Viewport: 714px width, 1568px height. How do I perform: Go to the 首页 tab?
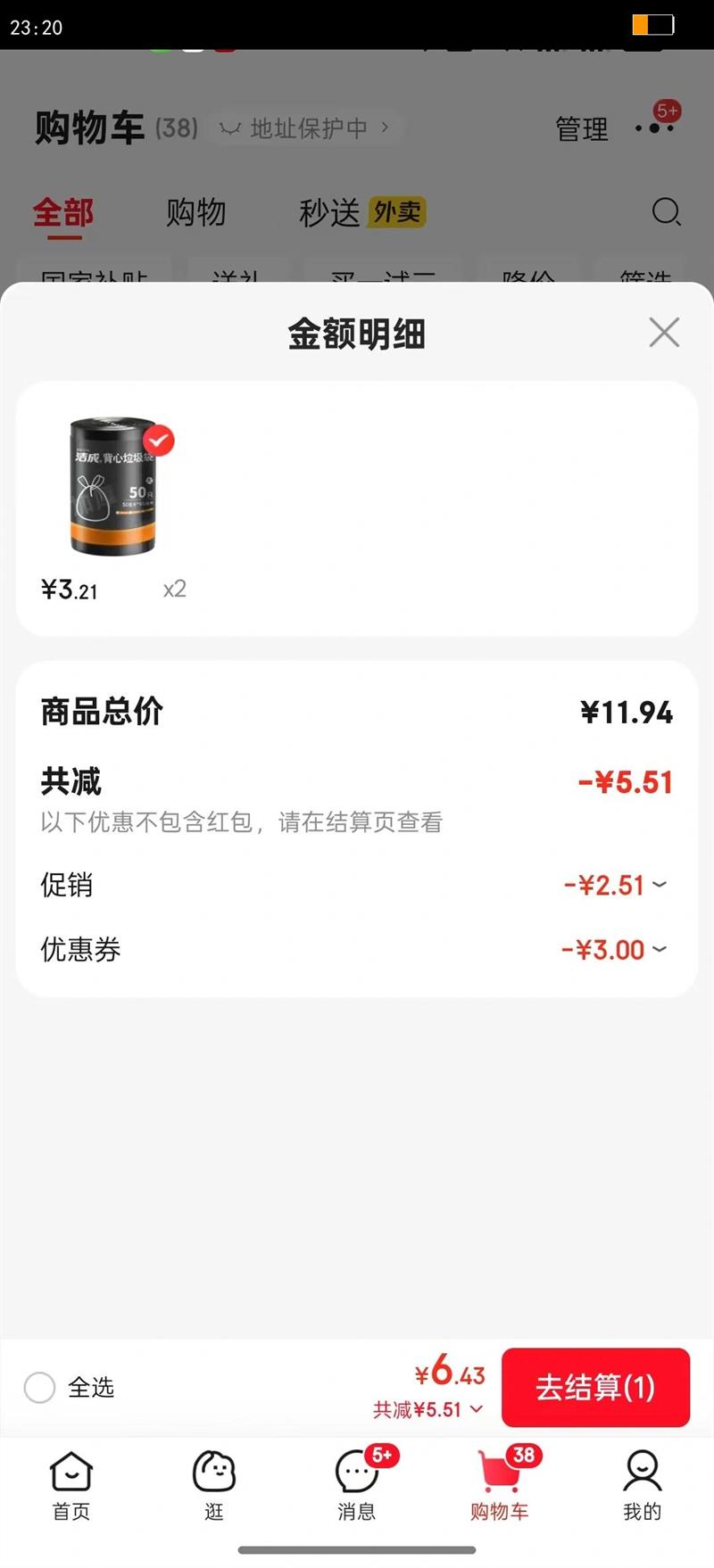(71, 1485)
